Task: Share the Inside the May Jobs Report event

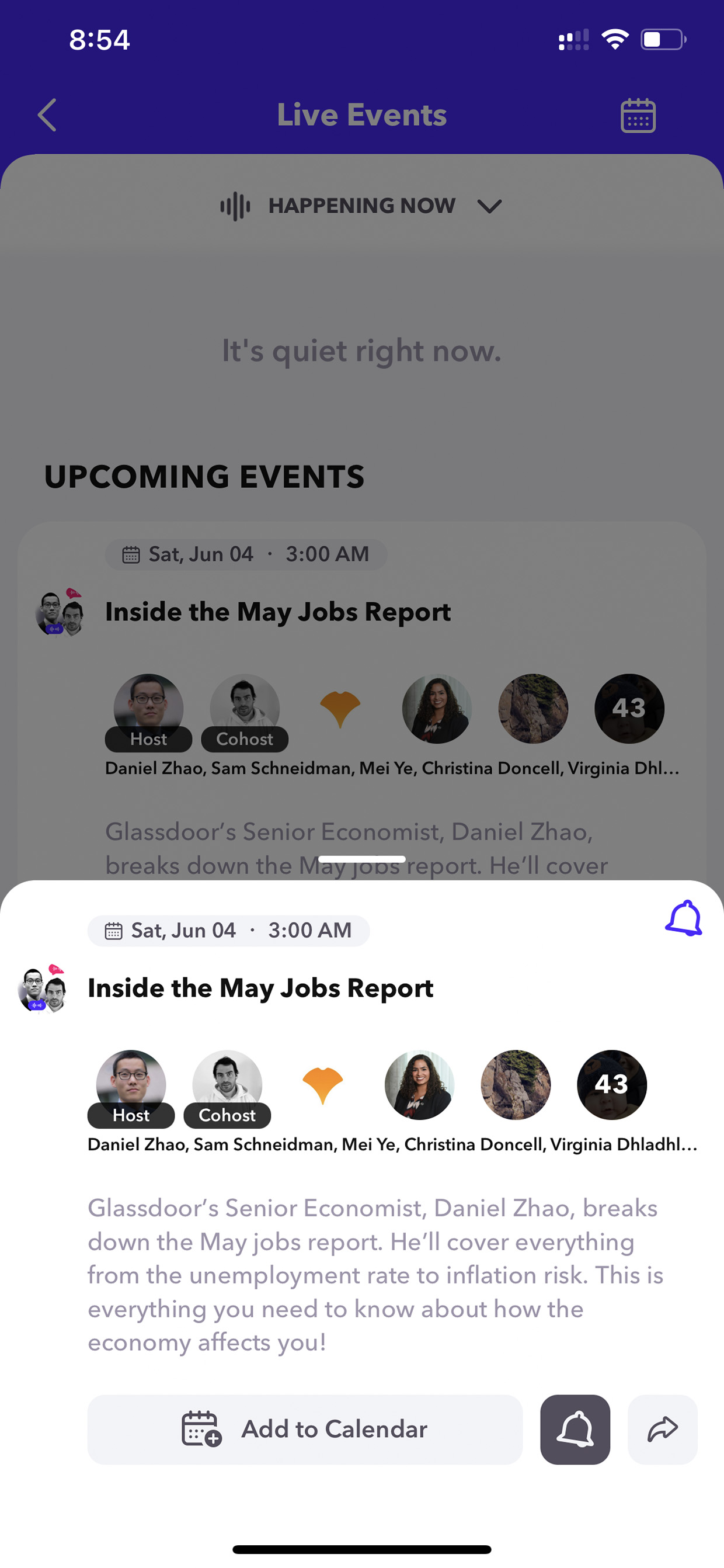Action: tap(663, 1429)
